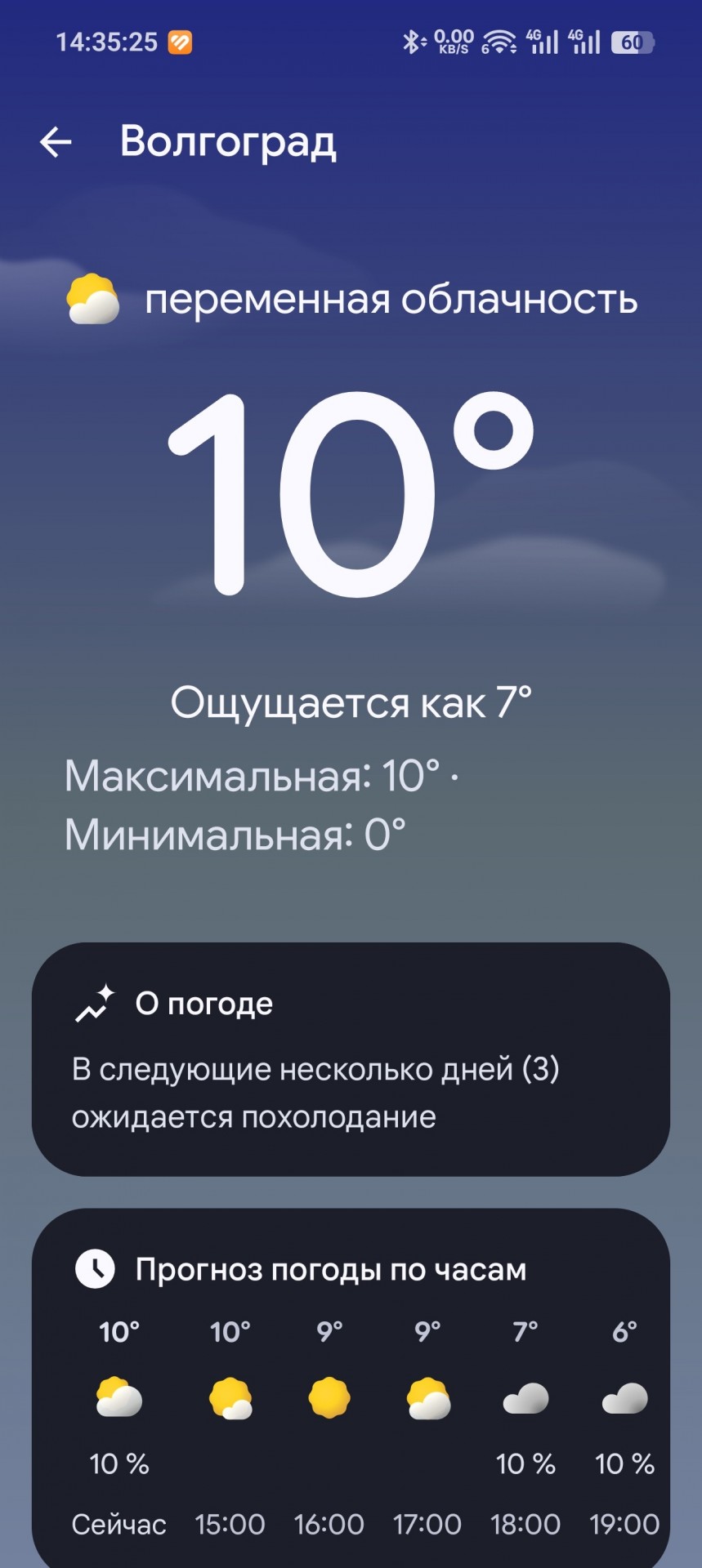Go back from the Волгоград weather screen
Image resolution: width=702 pixels, height=1568 pixels.
click(56, 142)
